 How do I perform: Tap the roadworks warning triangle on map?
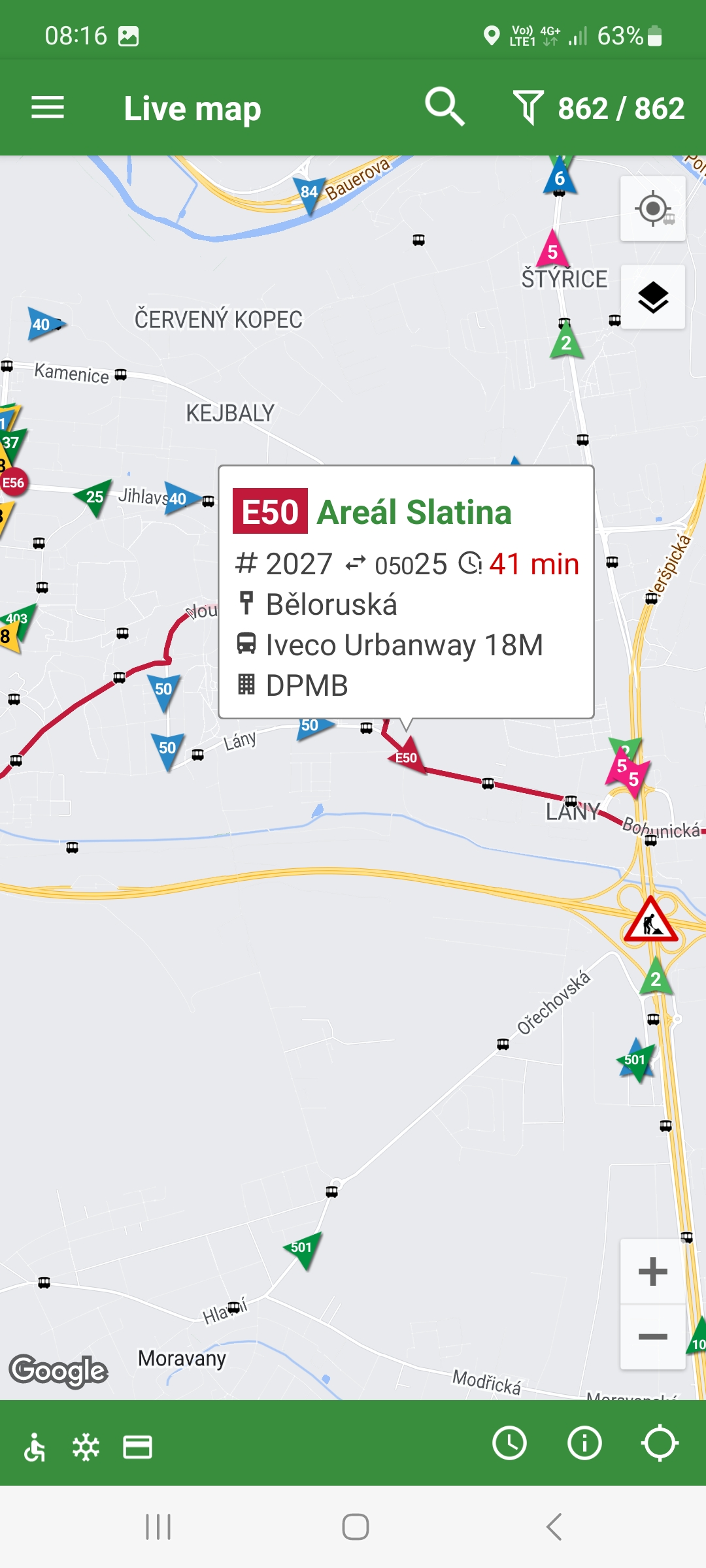pos(650,920)
